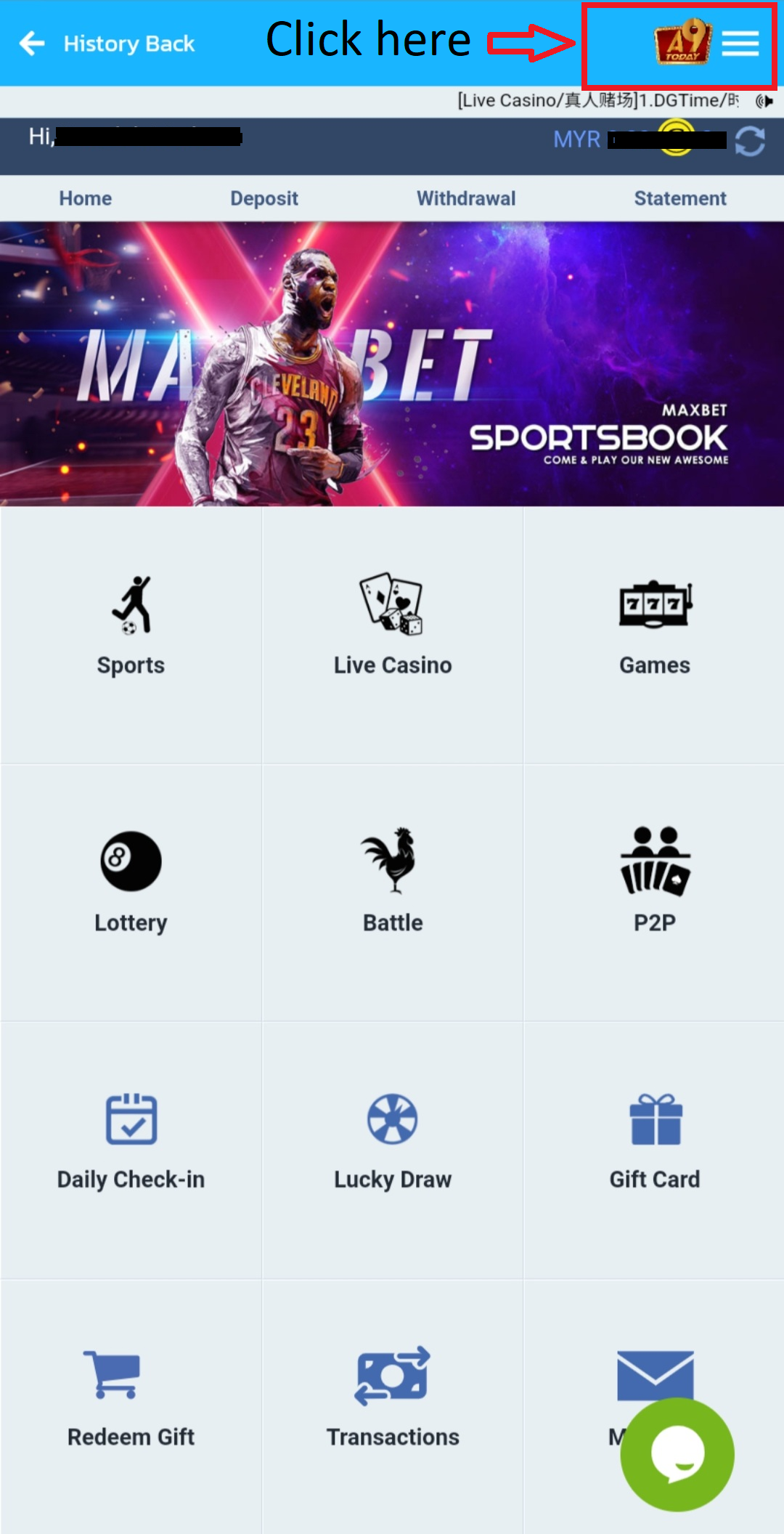Open the Gift Card tile
This screenshot has width=784, height=1534.
click(655, 1140)
